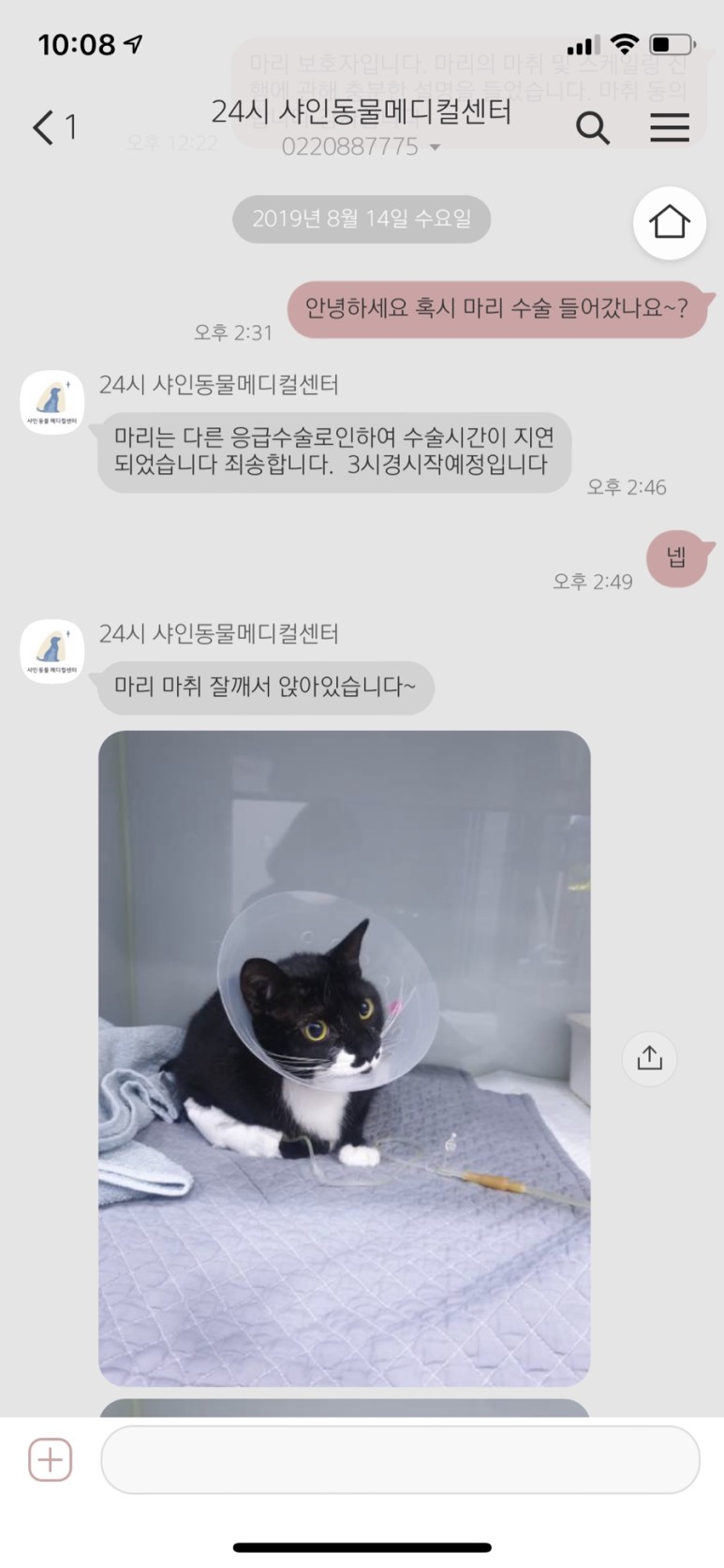The image size is (724, 1568).
Task: Go back to the chat list
Action: click(54, 127)
